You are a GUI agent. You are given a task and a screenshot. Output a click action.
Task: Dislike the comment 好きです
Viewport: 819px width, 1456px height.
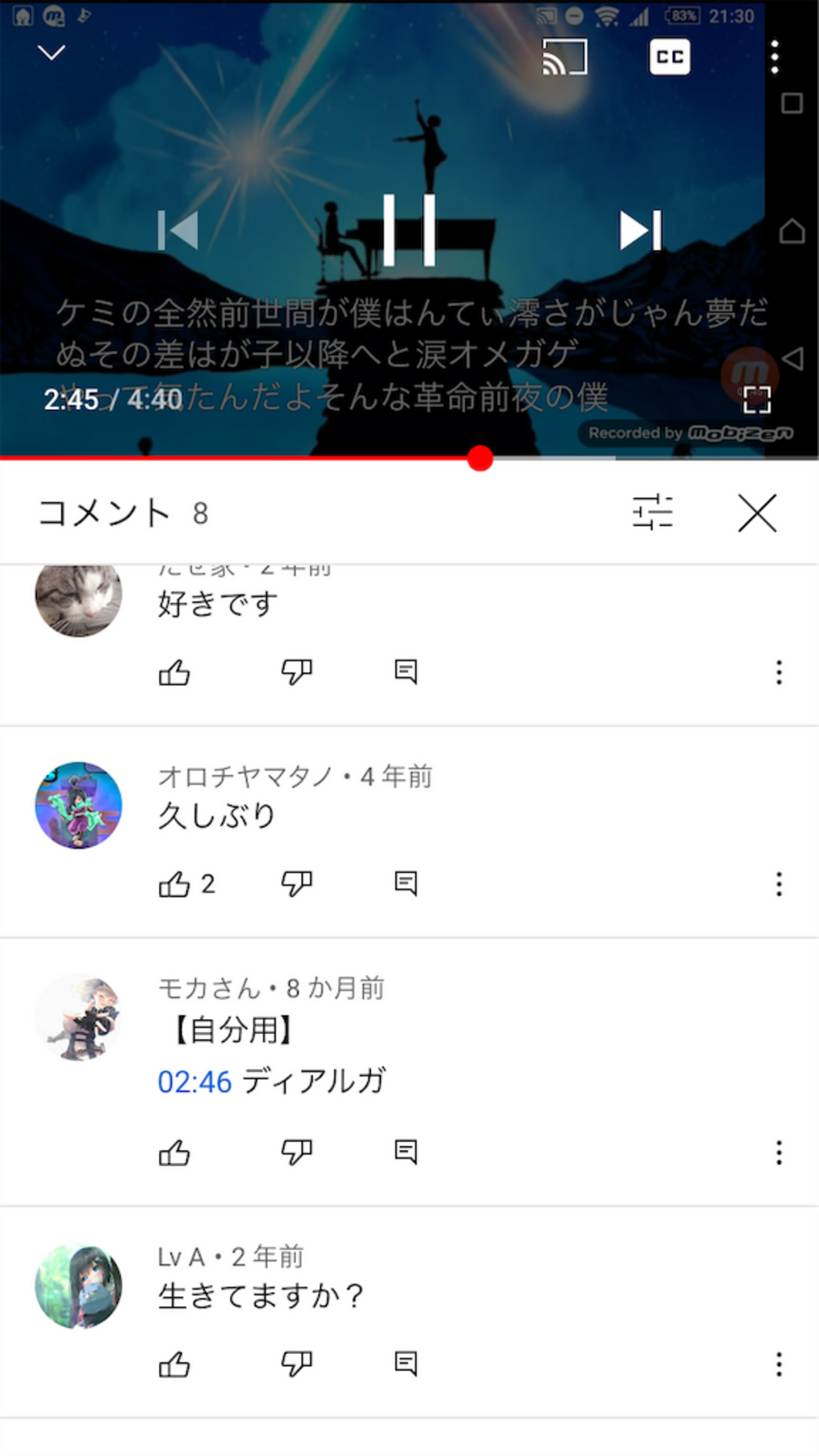tap(296, 672)
